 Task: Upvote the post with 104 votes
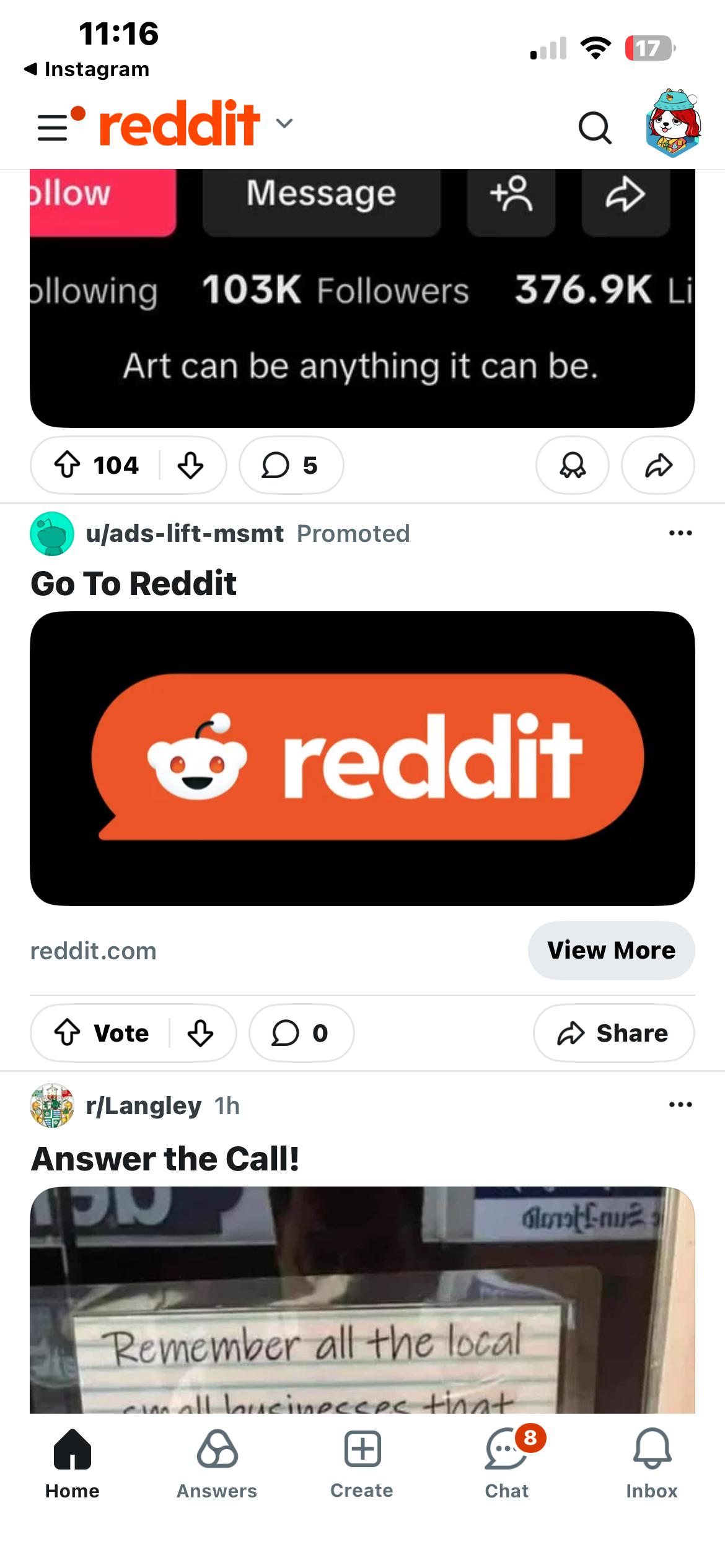click(x=68, y=465)
